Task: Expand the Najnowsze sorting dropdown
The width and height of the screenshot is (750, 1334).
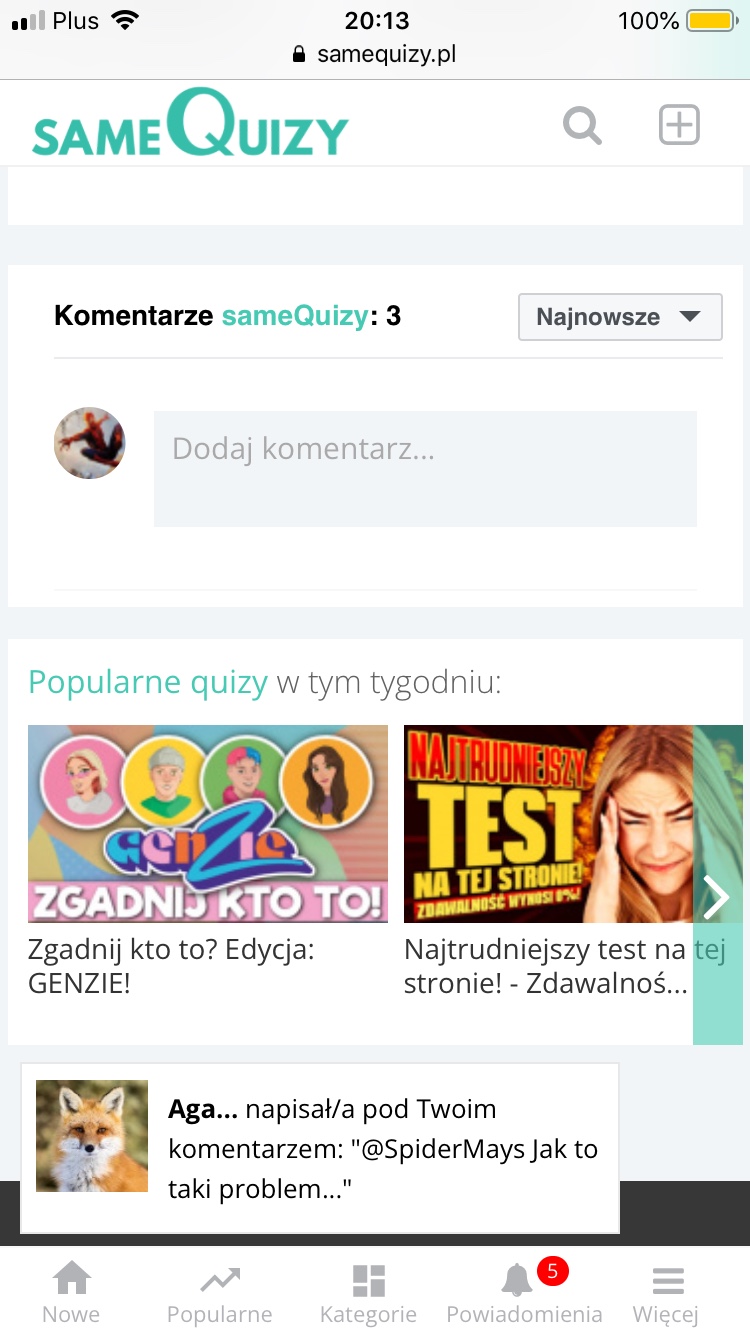Action: click(620, 317)
